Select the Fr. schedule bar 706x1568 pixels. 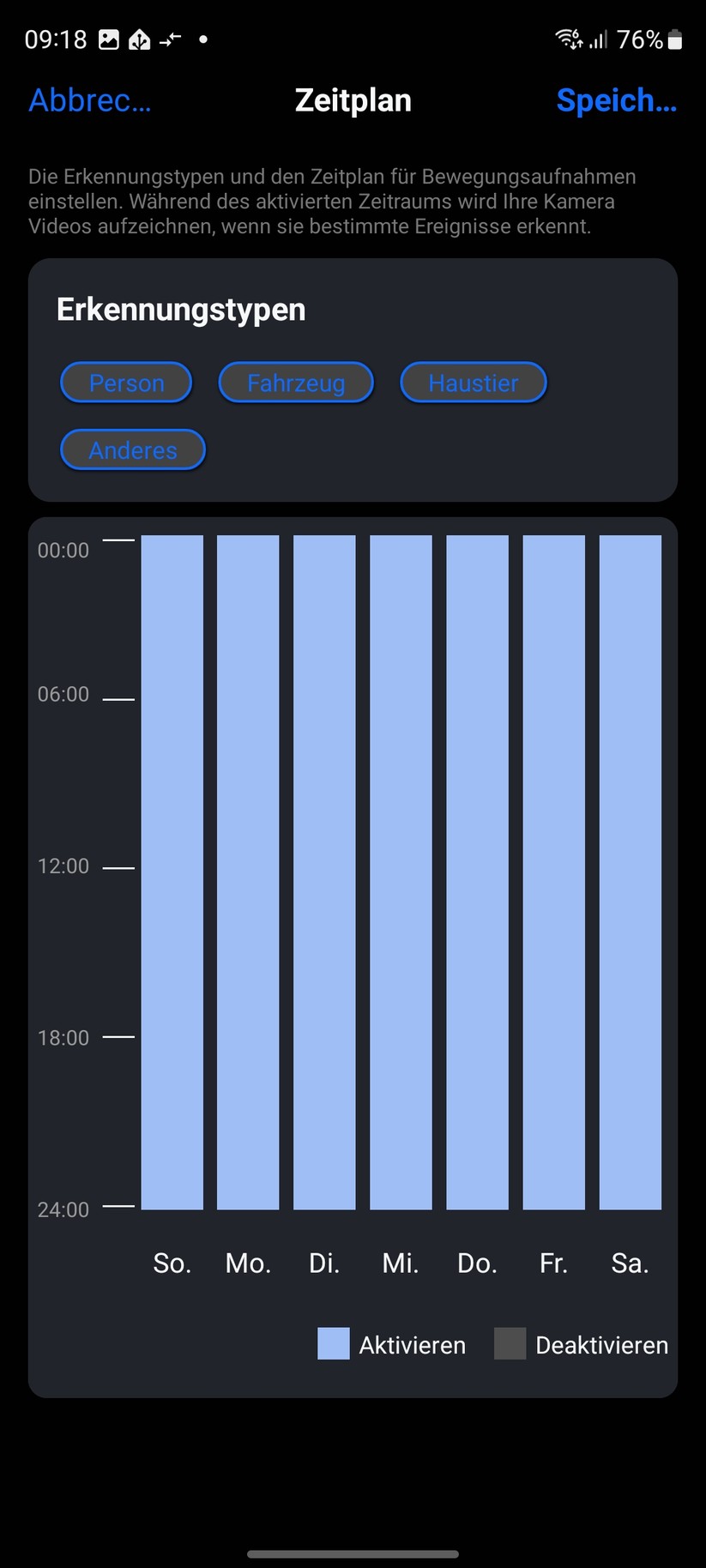[x=553, y=871]
